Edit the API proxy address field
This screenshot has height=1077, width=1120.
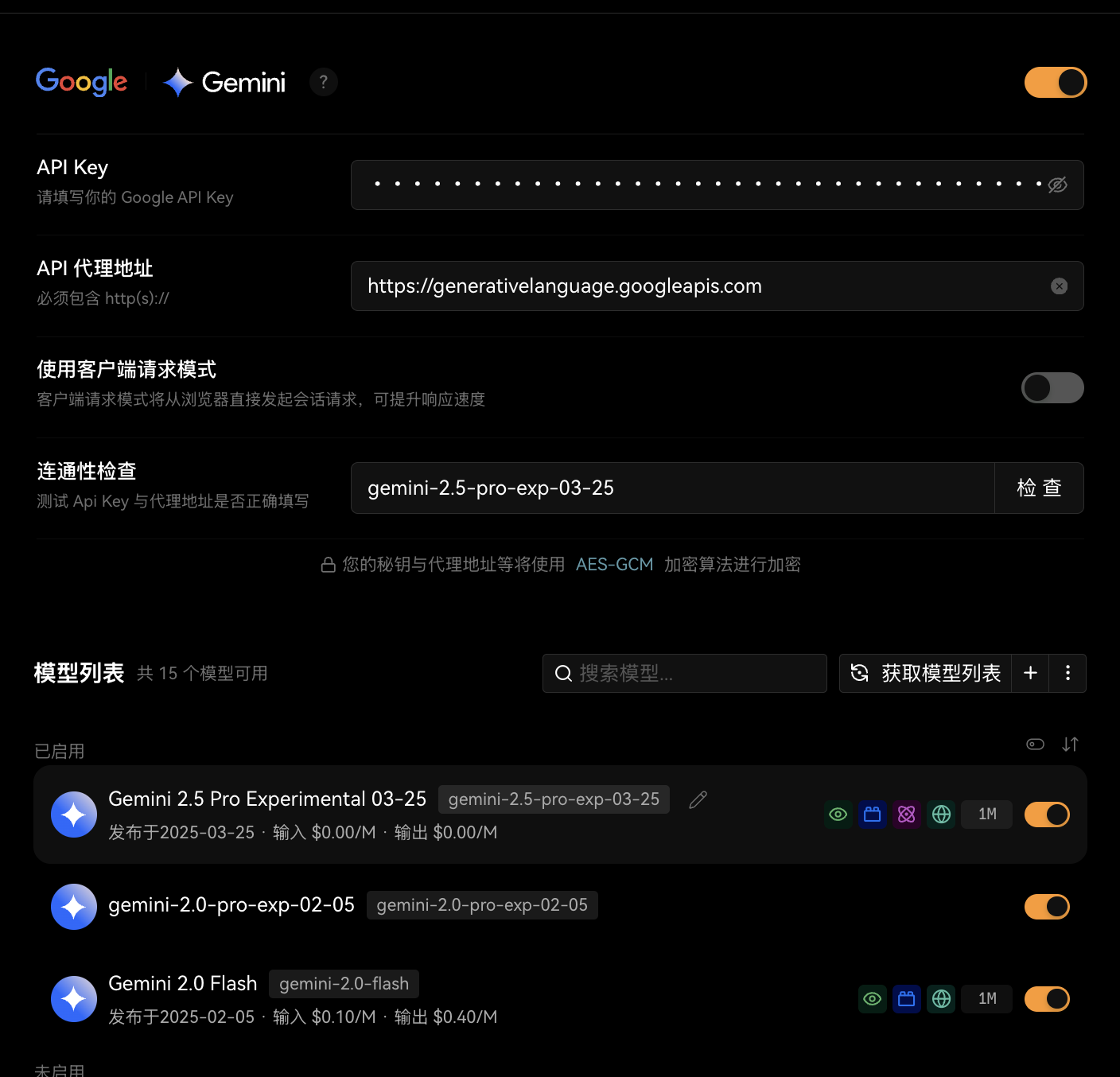[700, 286]
